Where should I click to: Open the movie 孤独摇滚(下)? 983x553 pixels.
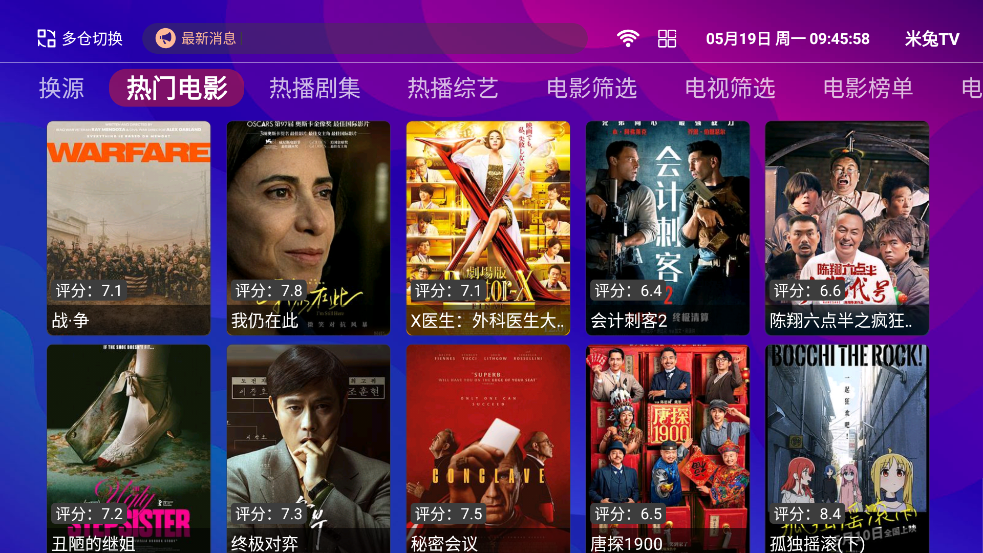pos(846,448)
